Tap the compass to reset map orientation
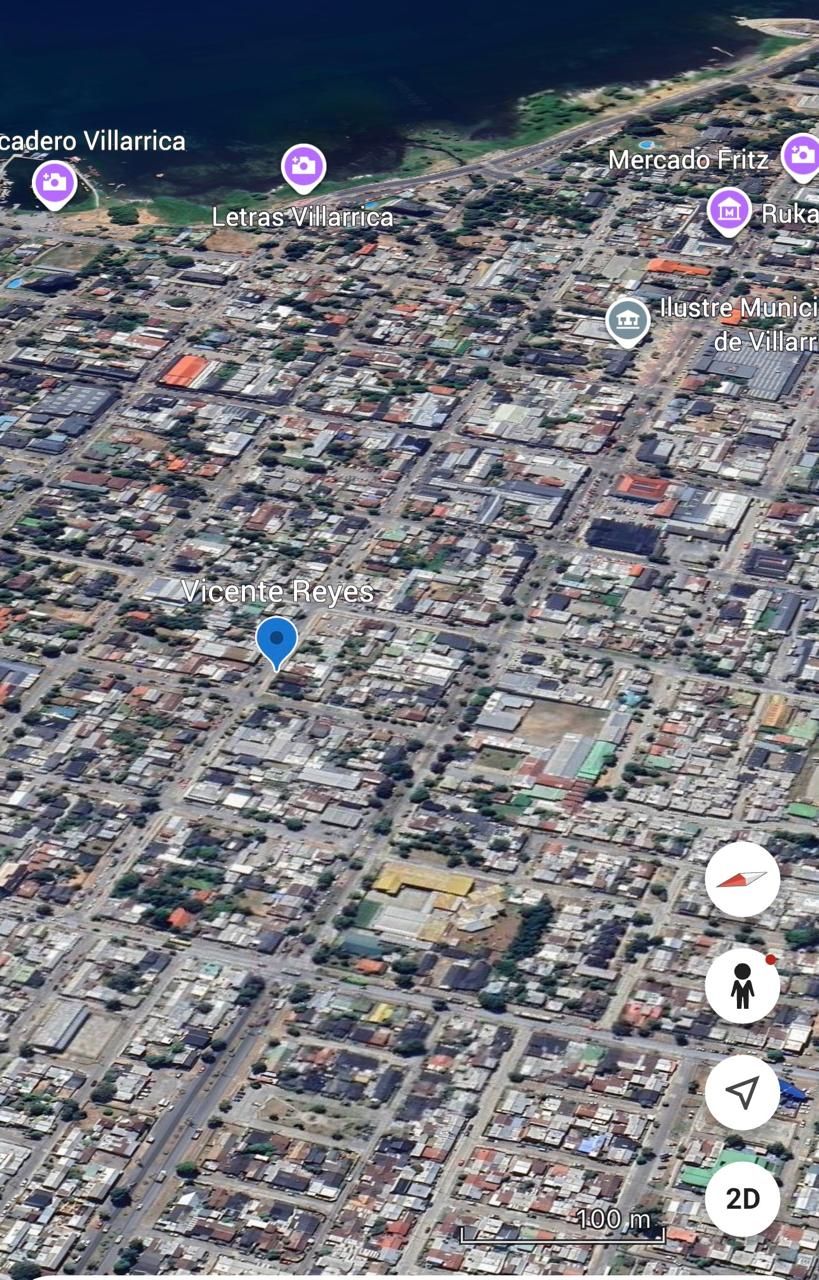Viewport: 819px width, 1280px height. (742, 880)
